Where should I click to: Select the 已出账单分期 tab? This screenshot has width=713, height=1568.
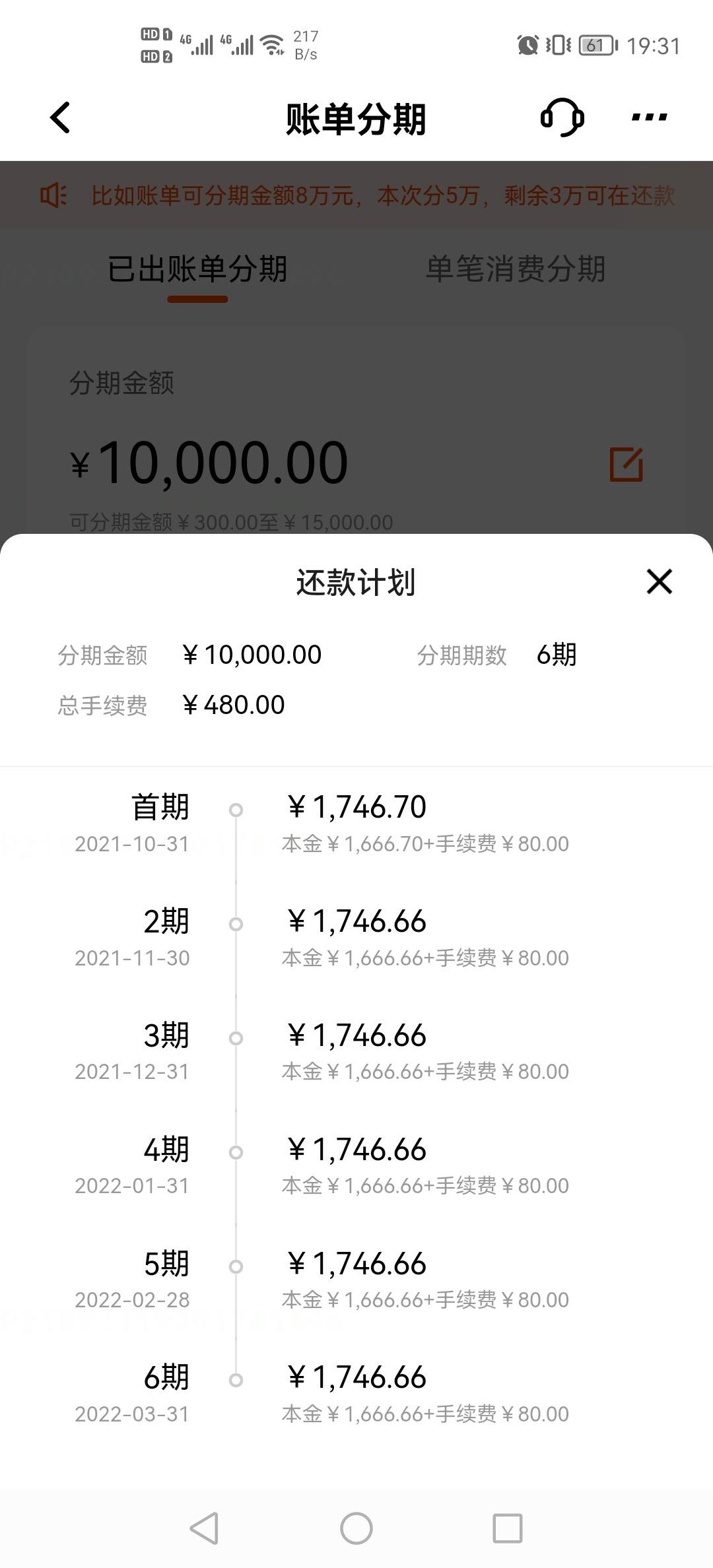(x=197, y=269)
